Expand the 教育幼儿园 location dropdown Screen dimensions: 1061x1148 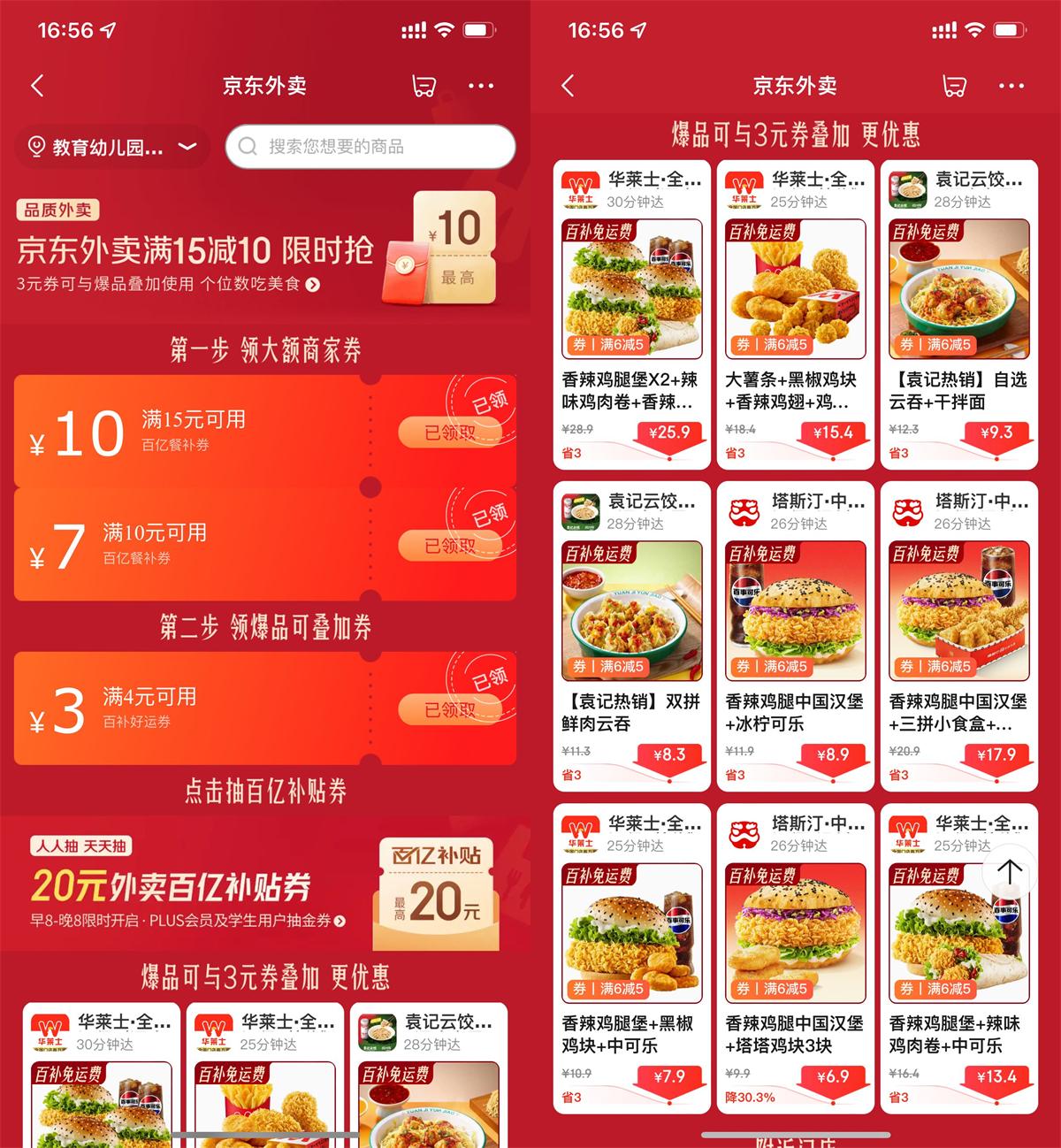click(186, 147)
